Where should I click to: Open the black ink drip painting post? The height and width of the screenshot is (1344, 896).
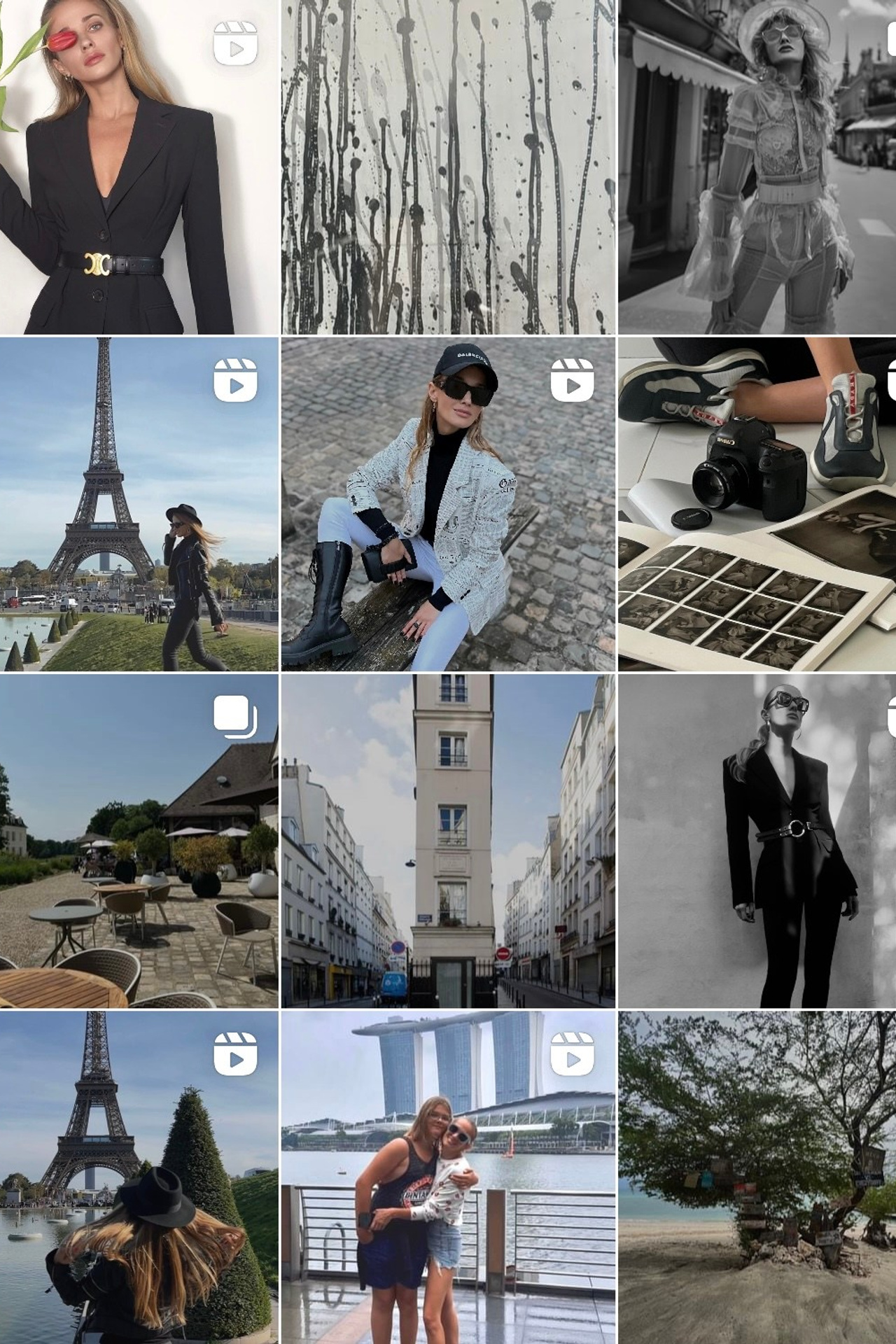point(448,167)
